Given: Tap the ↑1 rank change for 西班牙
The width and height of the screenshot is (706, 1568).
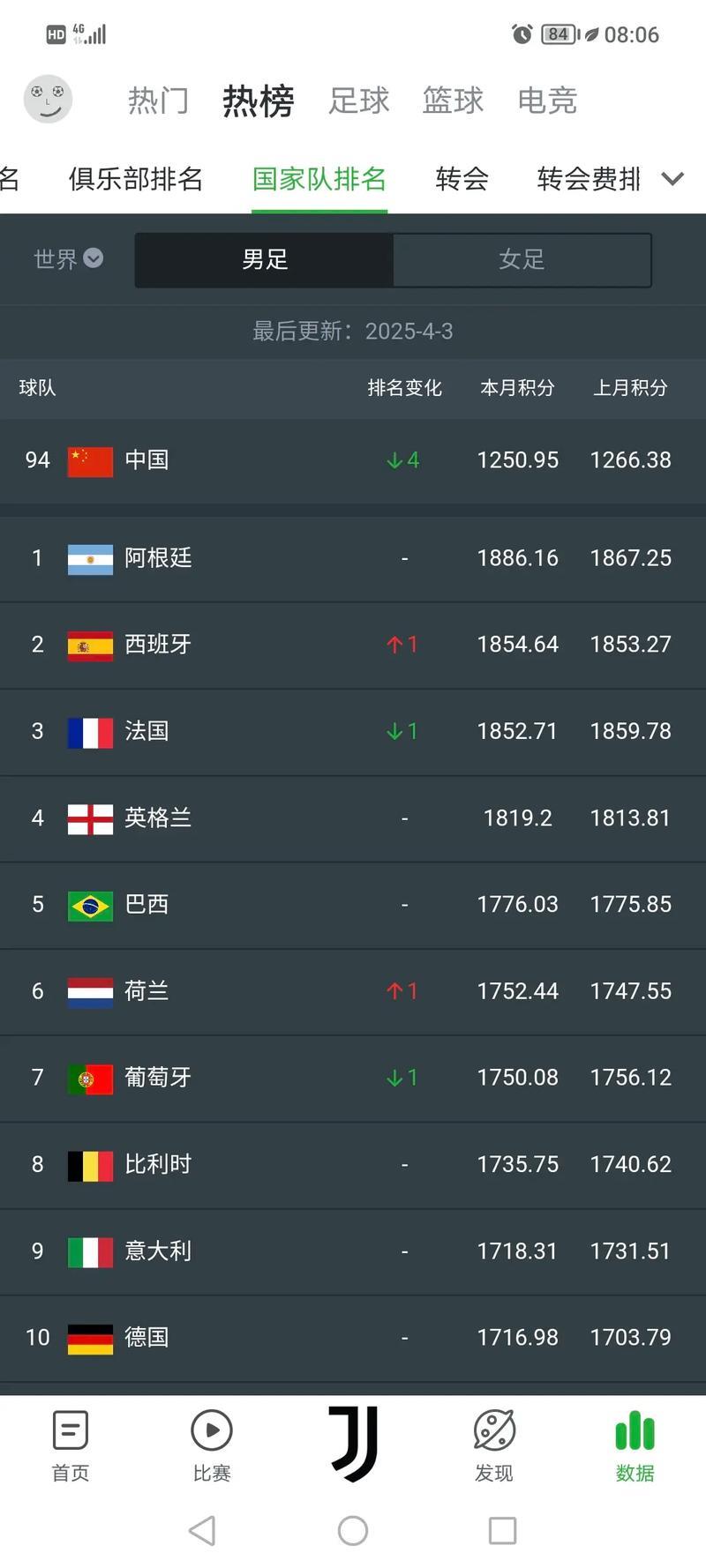Looking at the screenshot, I should pyautogui.click(x=402, y=645).
